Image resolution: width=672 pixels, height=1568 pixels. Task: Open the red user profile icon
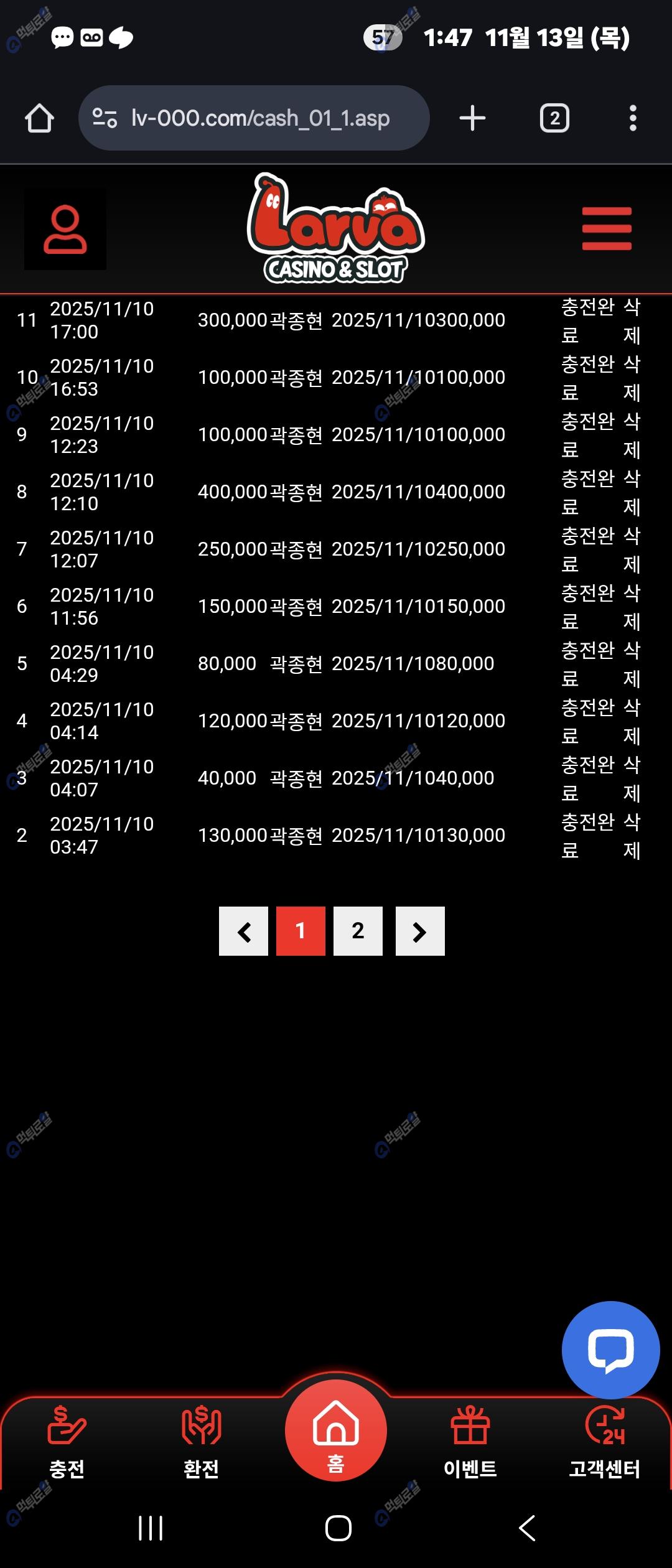point(65,230)
